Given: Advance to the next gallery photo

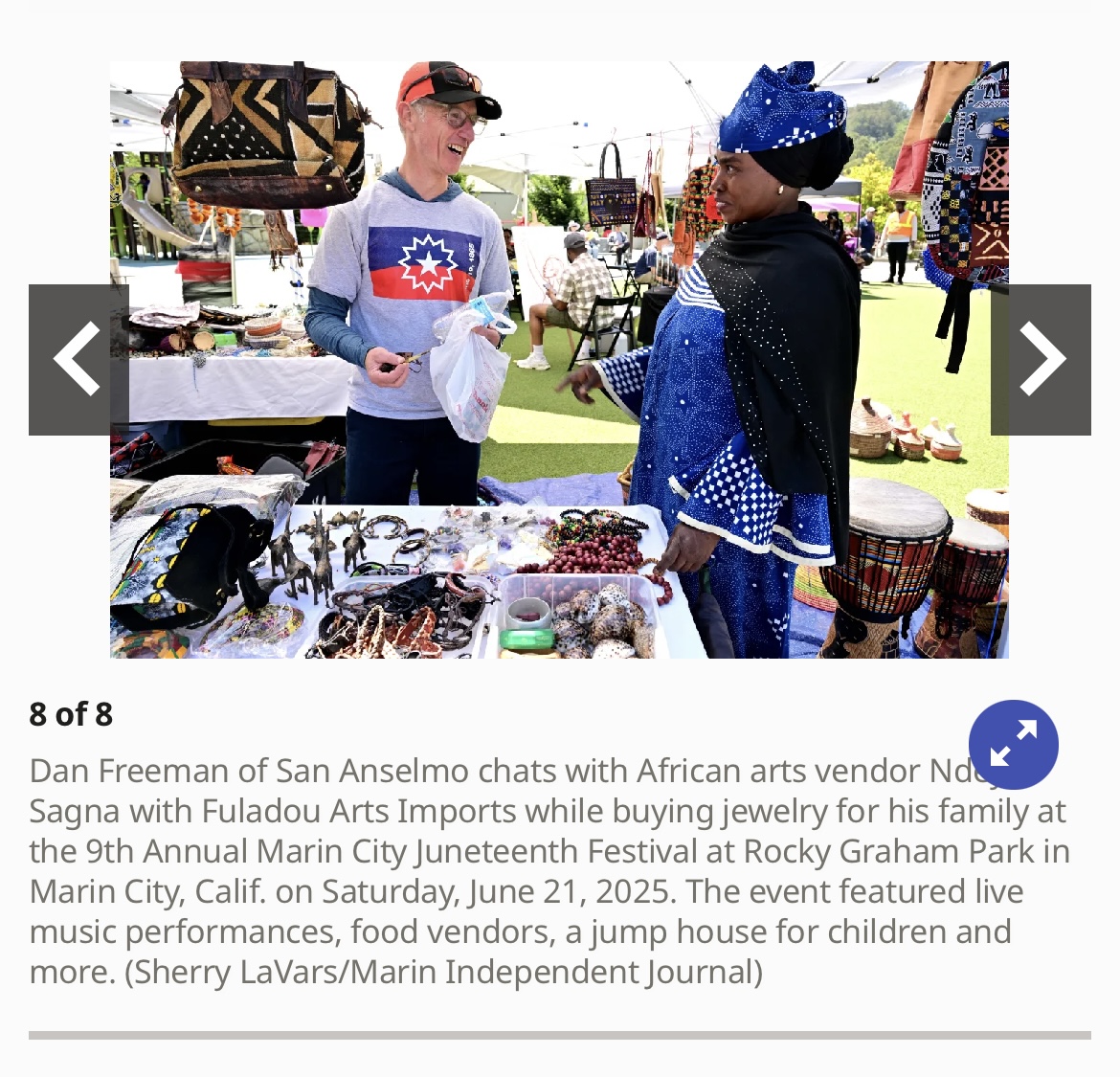Looking at the screenshot, I should pyautogui.click(x=1041, y=360).
